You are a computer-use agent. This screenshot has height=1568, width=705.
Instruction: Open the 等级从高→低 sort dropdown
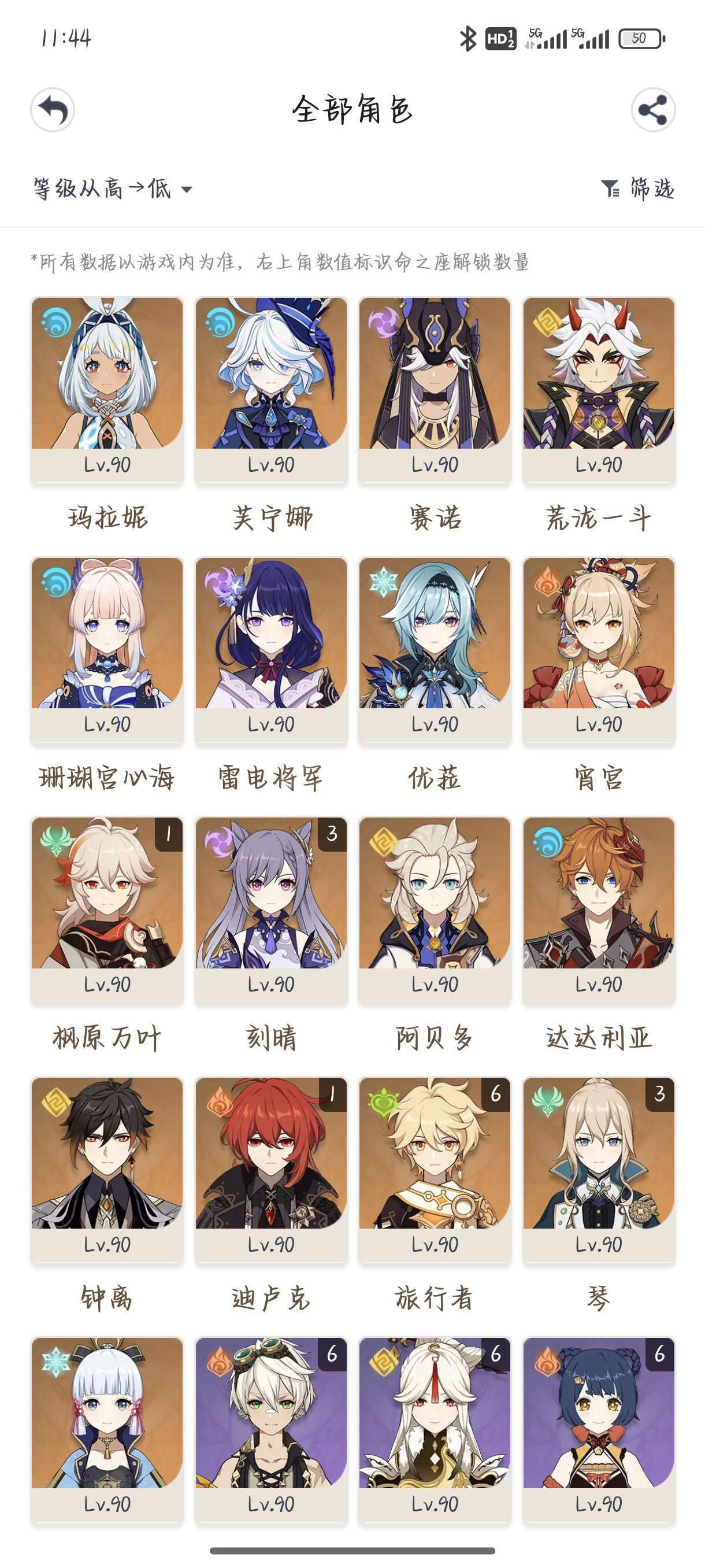point(113,188)
